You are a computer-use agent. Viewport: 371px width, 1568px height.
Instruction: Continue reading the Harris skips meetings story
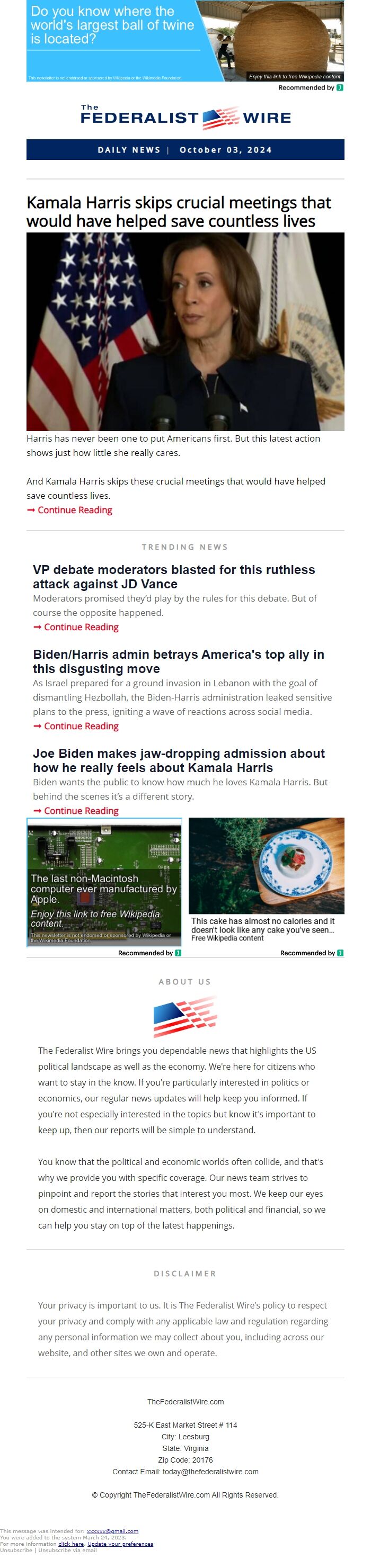74,510
